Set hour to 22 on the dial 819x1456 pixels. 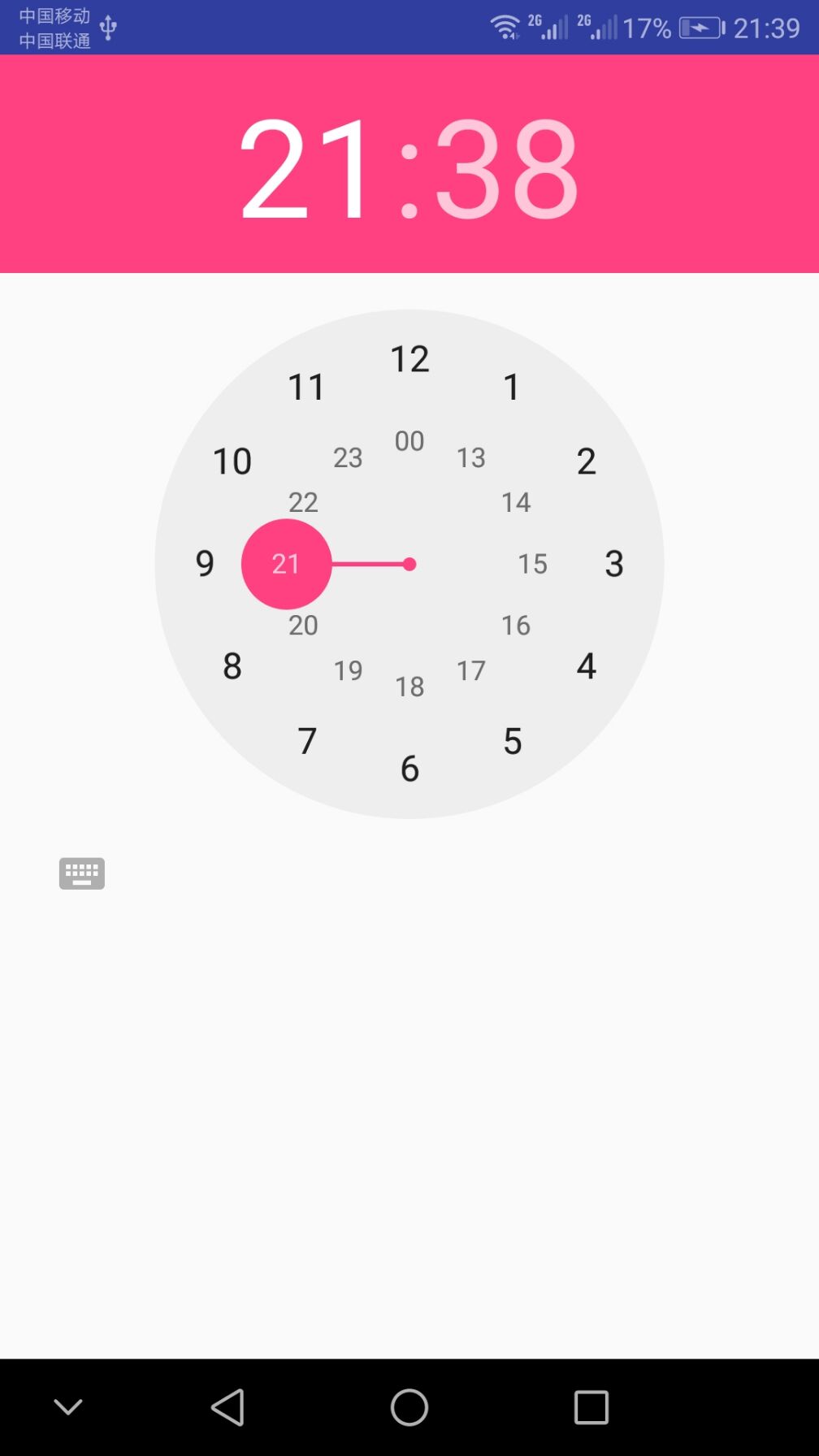coord(303,502)
